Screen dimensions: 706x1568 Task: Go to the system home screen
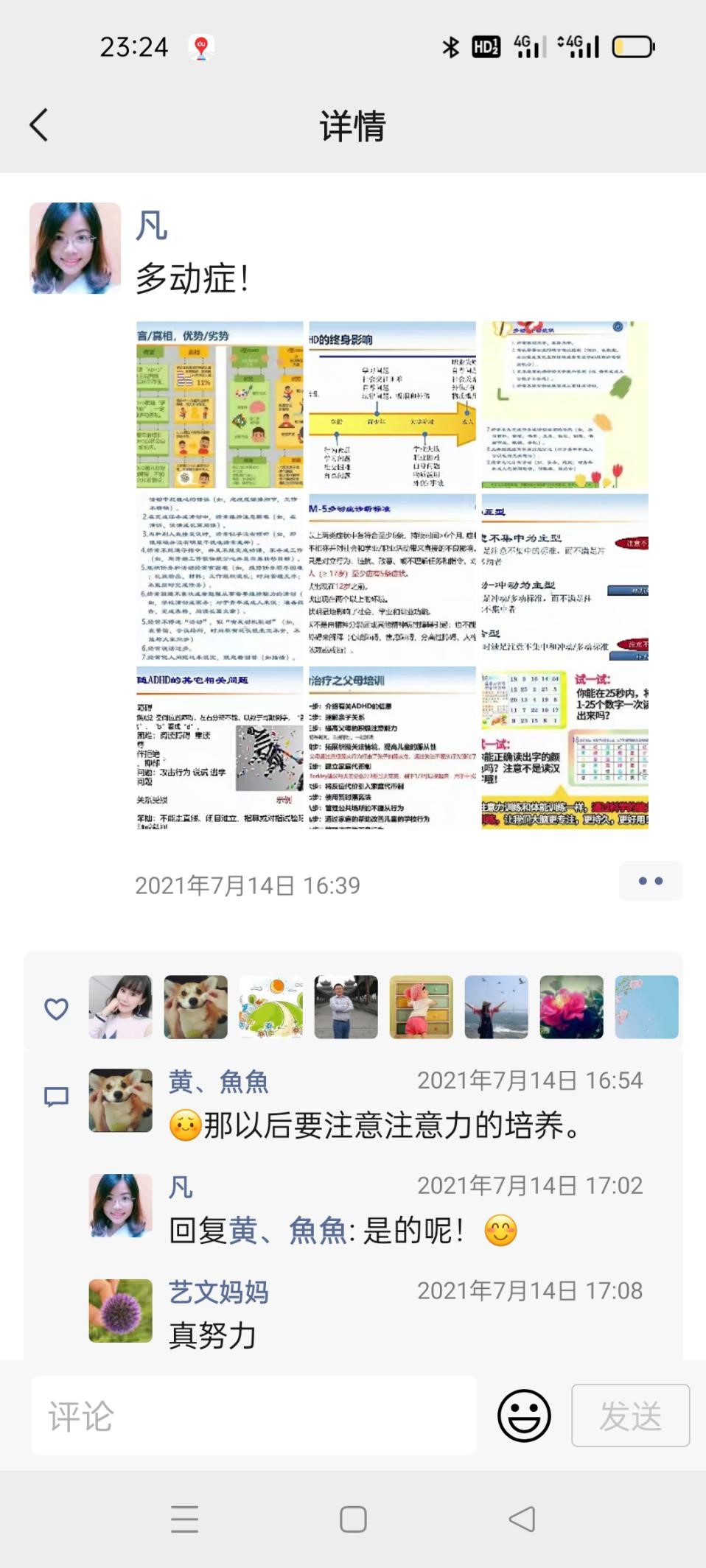click(x=353, y=1519)
